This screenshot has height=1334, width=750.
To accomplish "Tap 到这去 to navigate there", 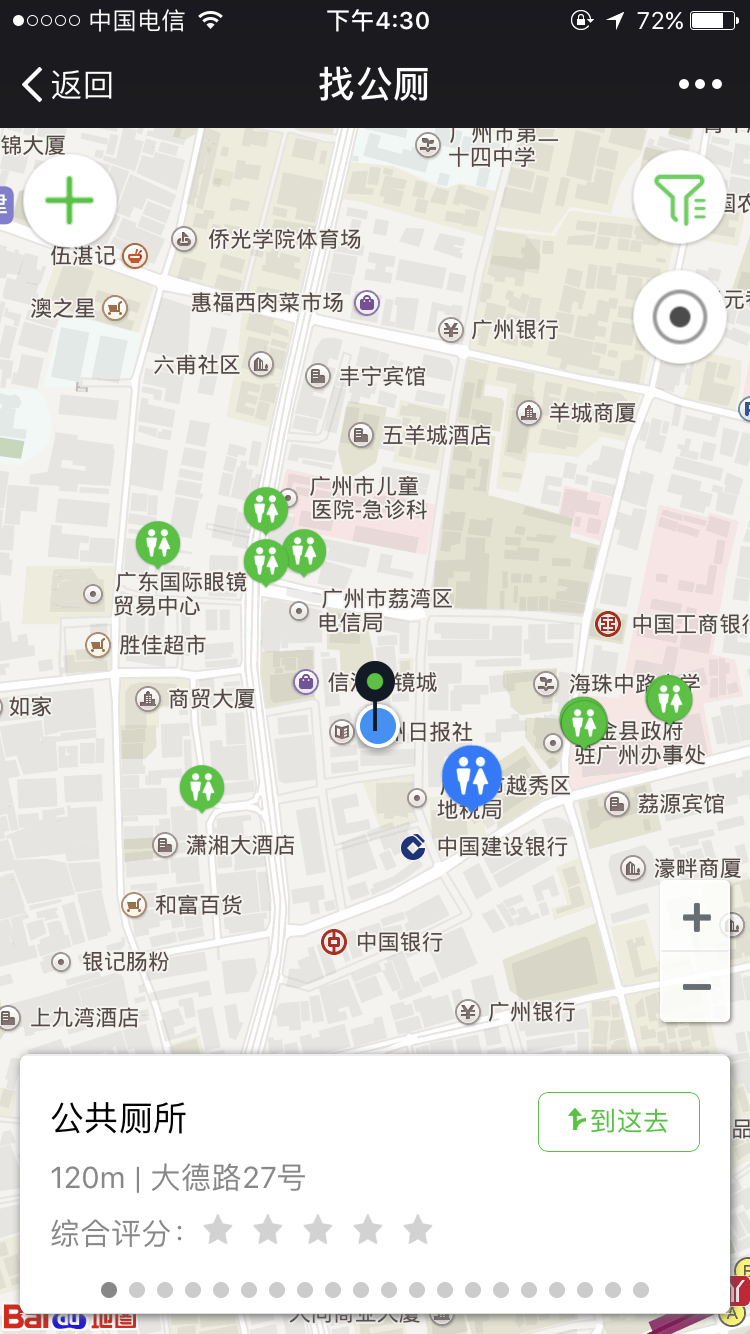I will tap(618, 1121).
